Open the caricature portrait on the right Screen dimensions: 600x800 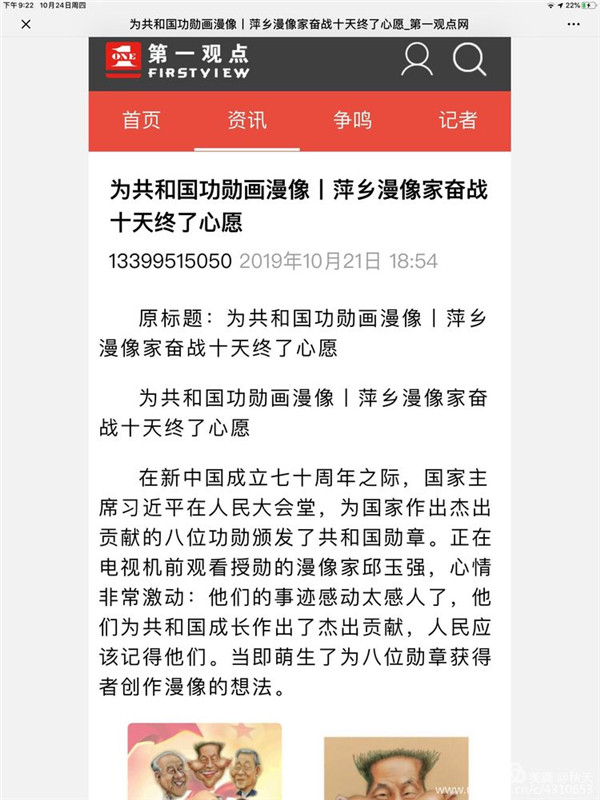coord(397,770)
